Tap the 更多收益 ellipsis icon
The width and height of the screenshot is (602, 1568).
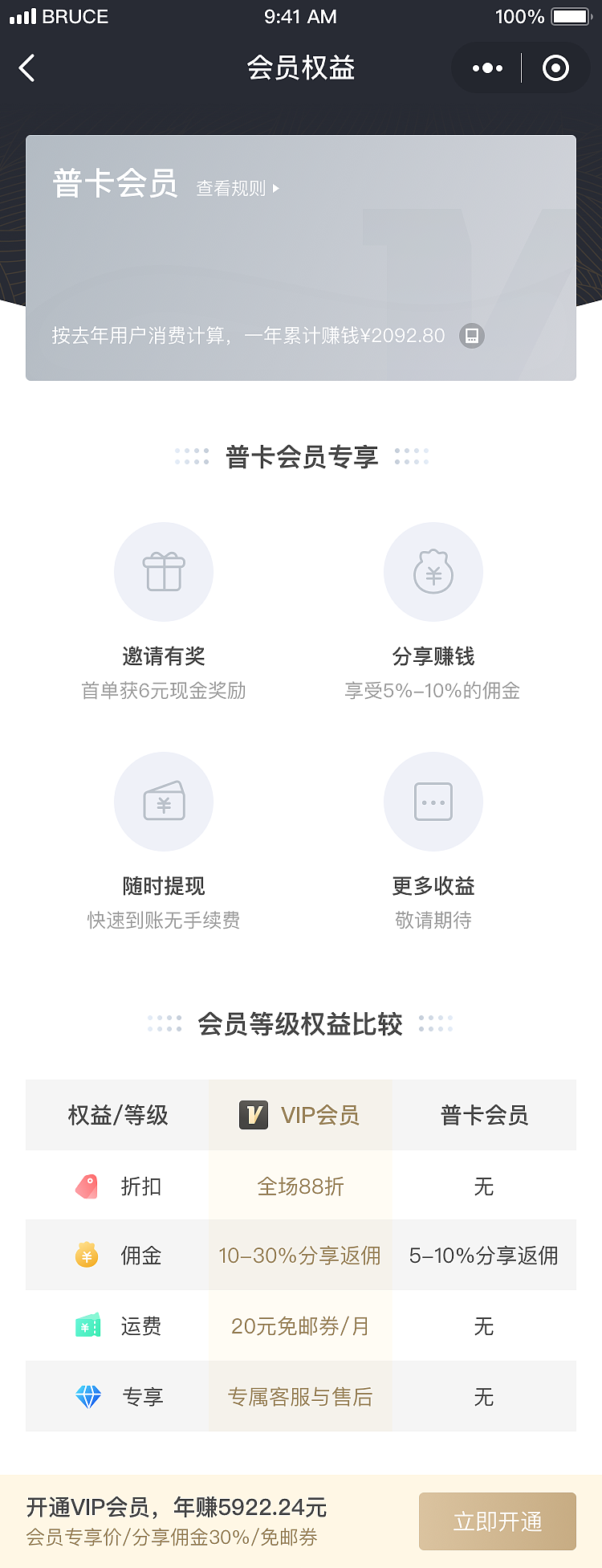(433, 801)
